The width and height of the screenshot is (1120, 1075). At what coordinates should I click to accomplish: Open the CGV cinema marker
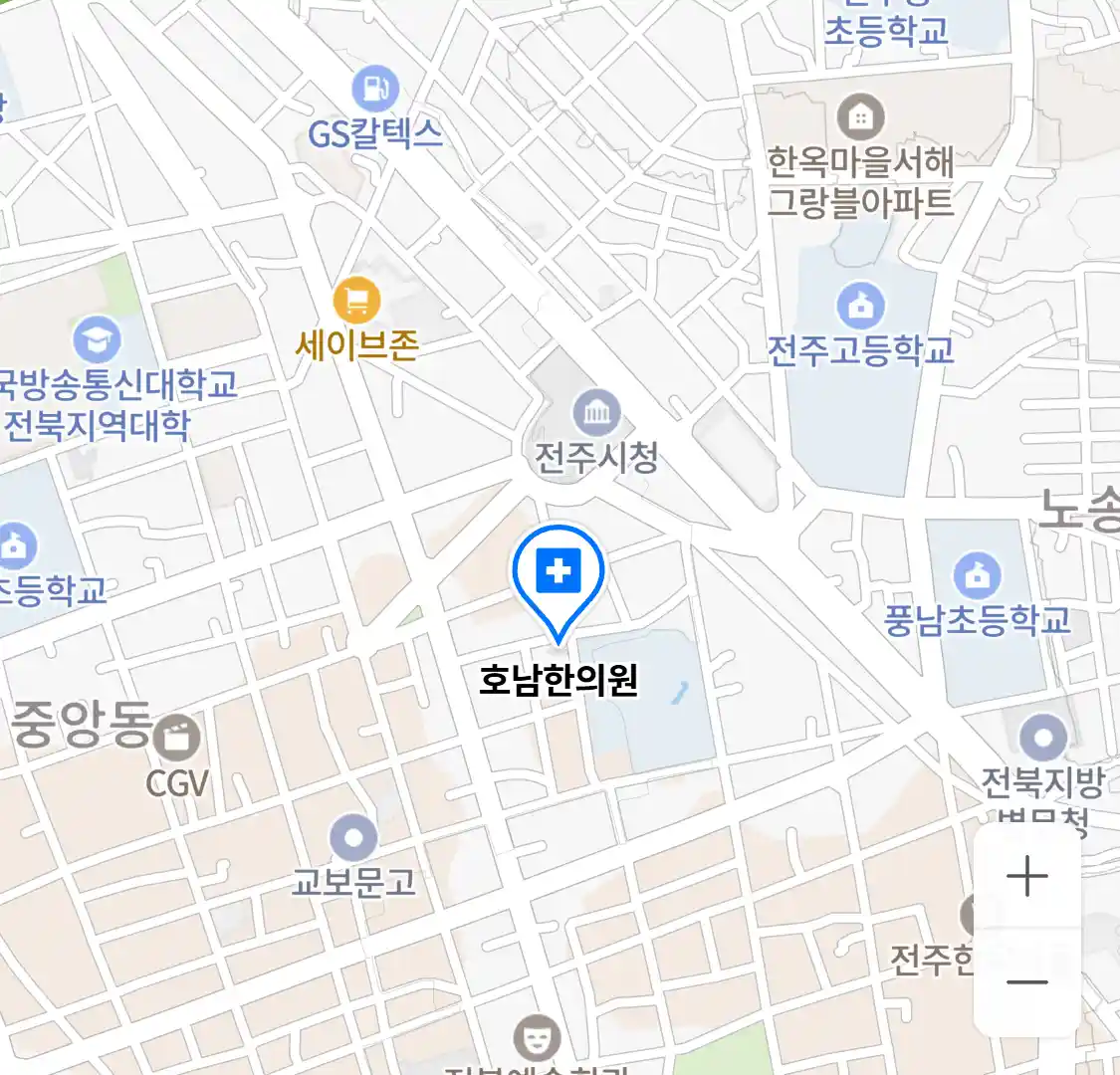177,739
